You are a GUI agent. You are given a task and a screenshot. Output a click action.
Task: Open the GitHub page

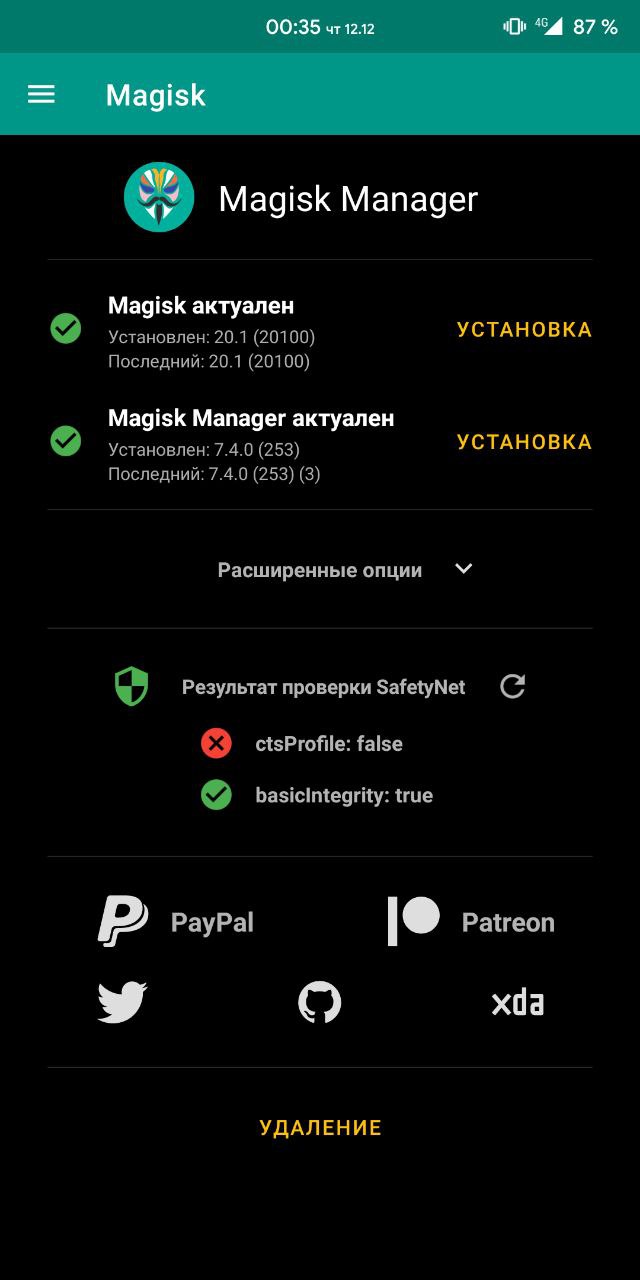click(x=320, y=1002)
